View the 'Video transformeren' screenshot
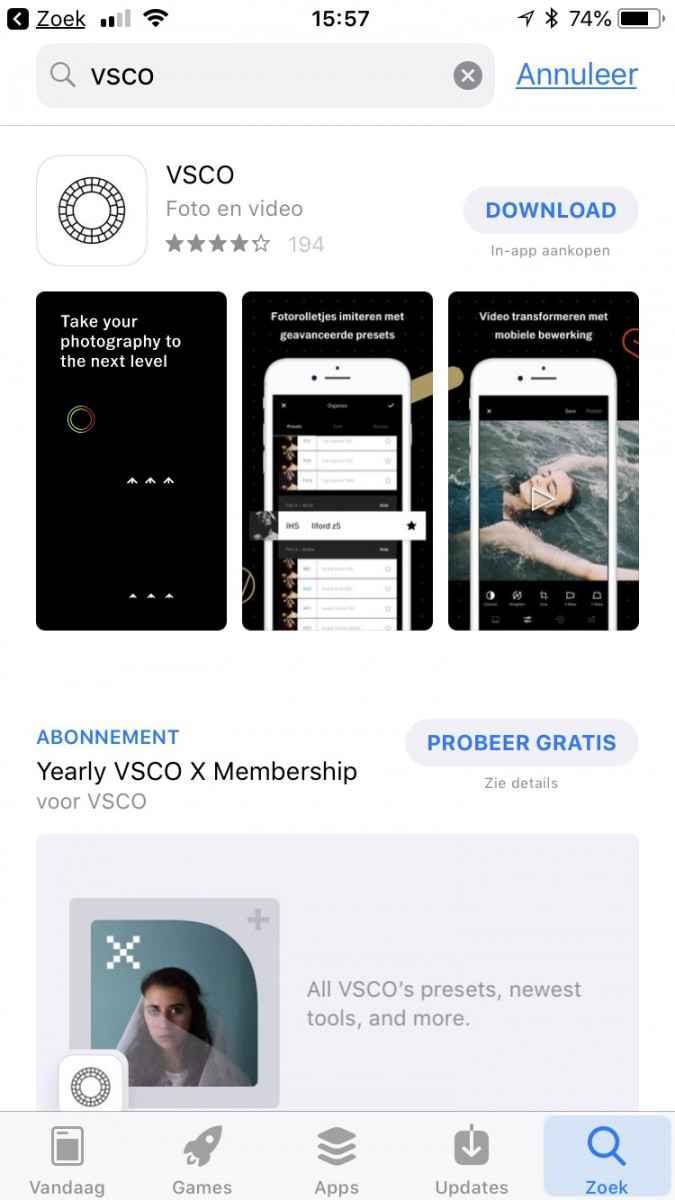Screen dimensions: 675x1200 pos(543,461)
